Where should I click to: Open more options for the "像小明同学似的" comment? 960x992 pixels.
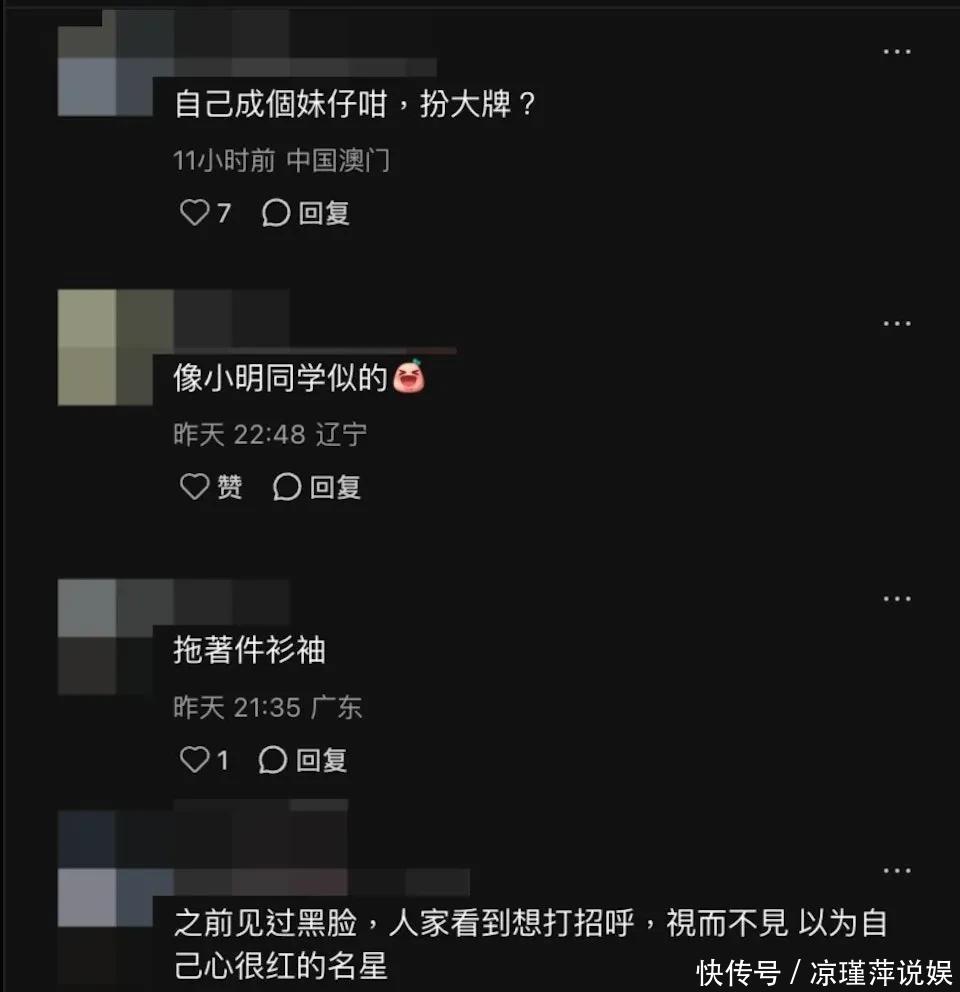(x=897, y=323)
